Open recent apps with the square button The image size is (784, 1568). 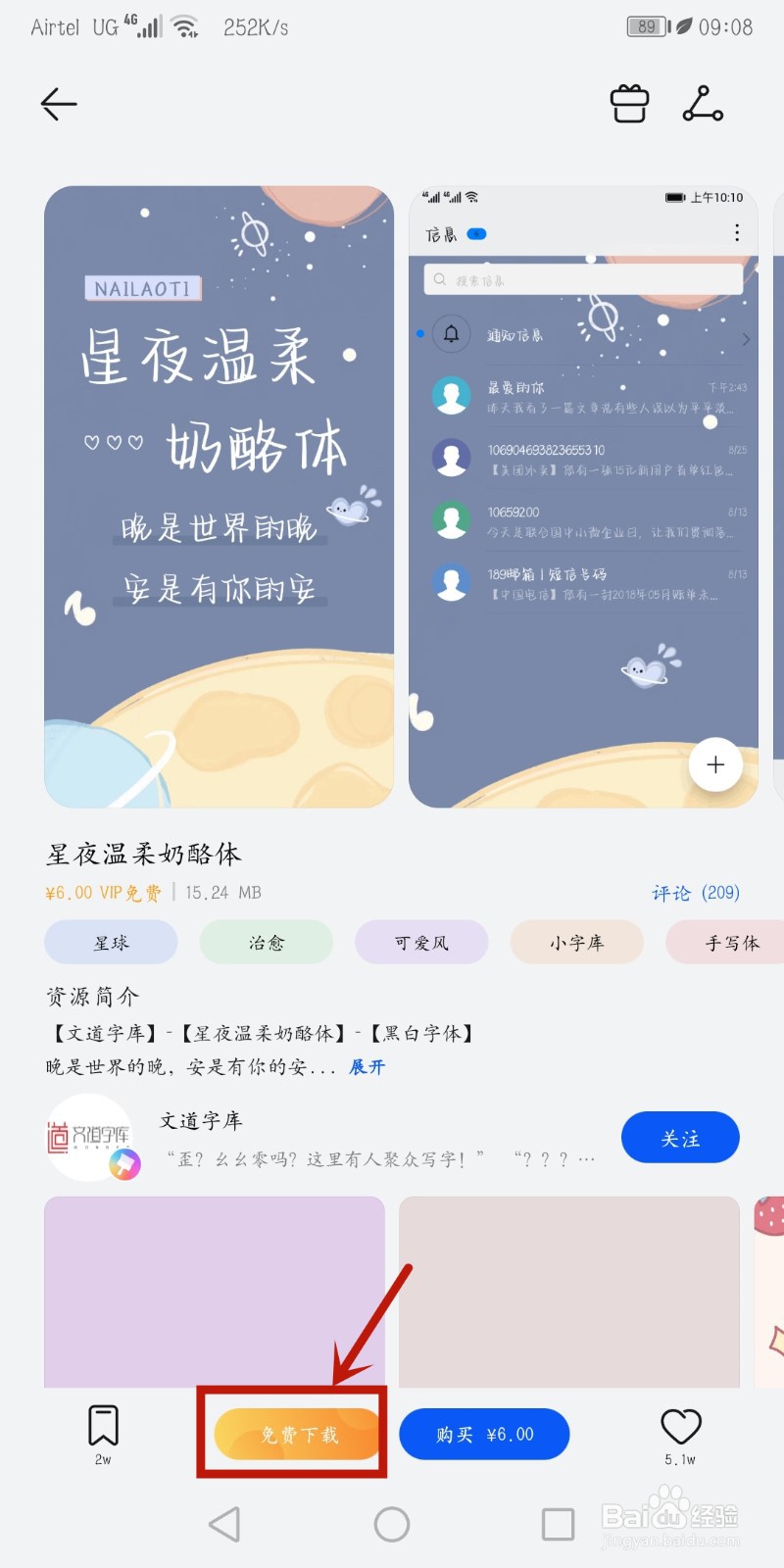pyautogui.click(x=558, y=1524)
